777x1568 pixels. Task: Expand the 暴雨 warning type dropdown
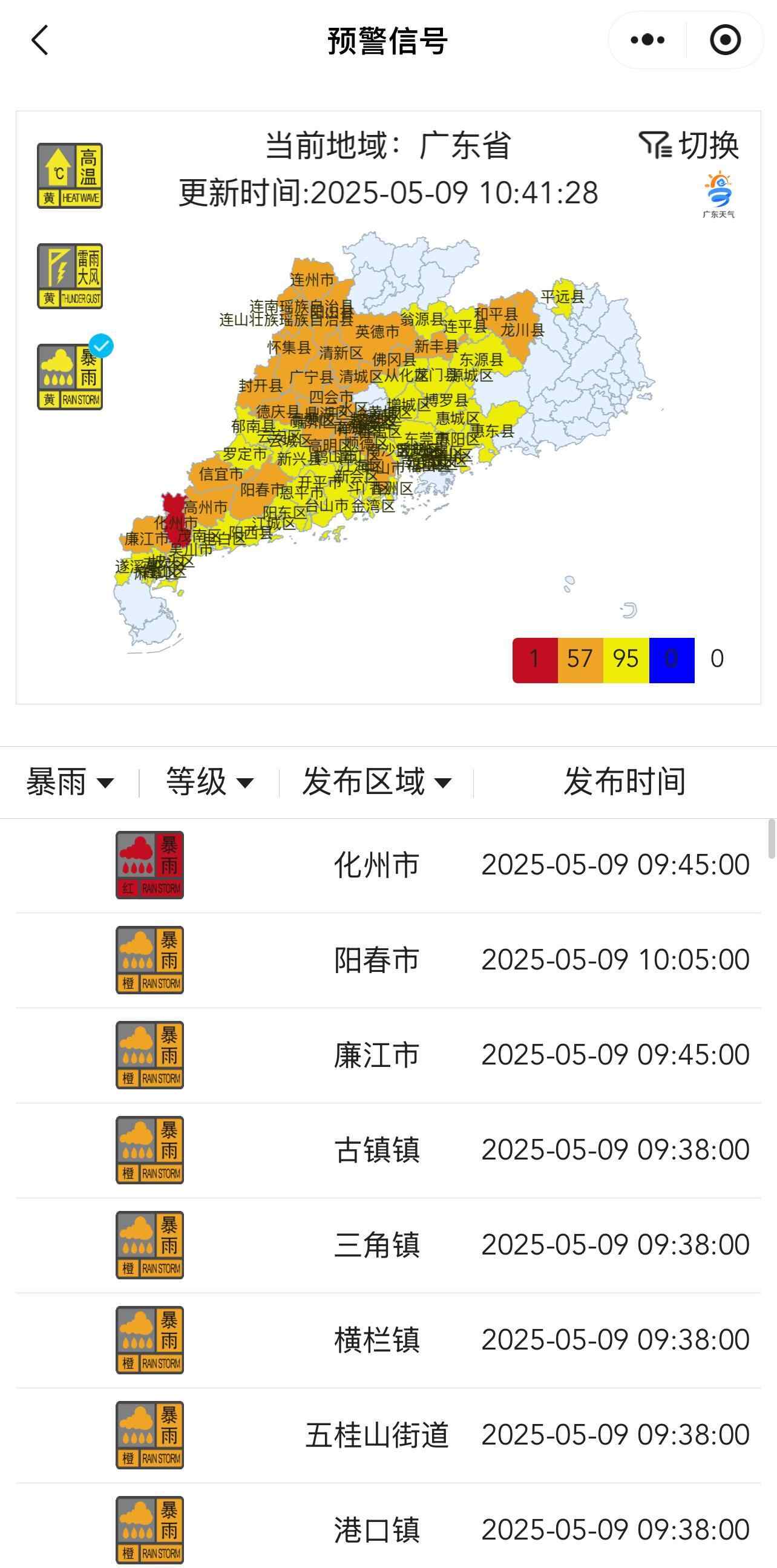[x=70, y=782]
